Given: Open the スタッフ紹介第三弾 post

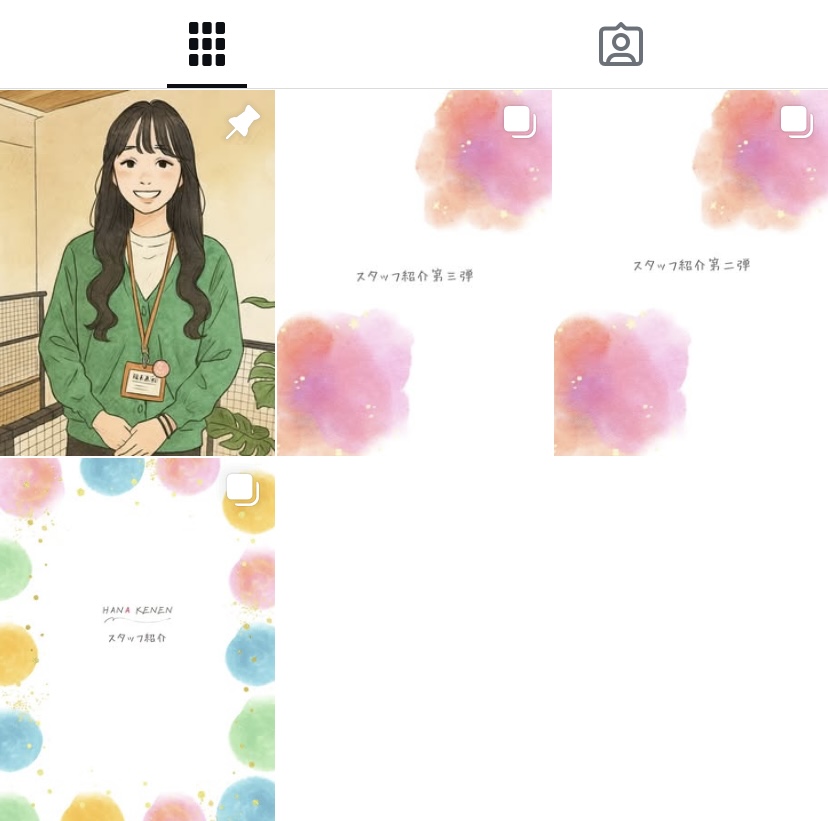Looking at the screenshot, I should coord(414,272).
